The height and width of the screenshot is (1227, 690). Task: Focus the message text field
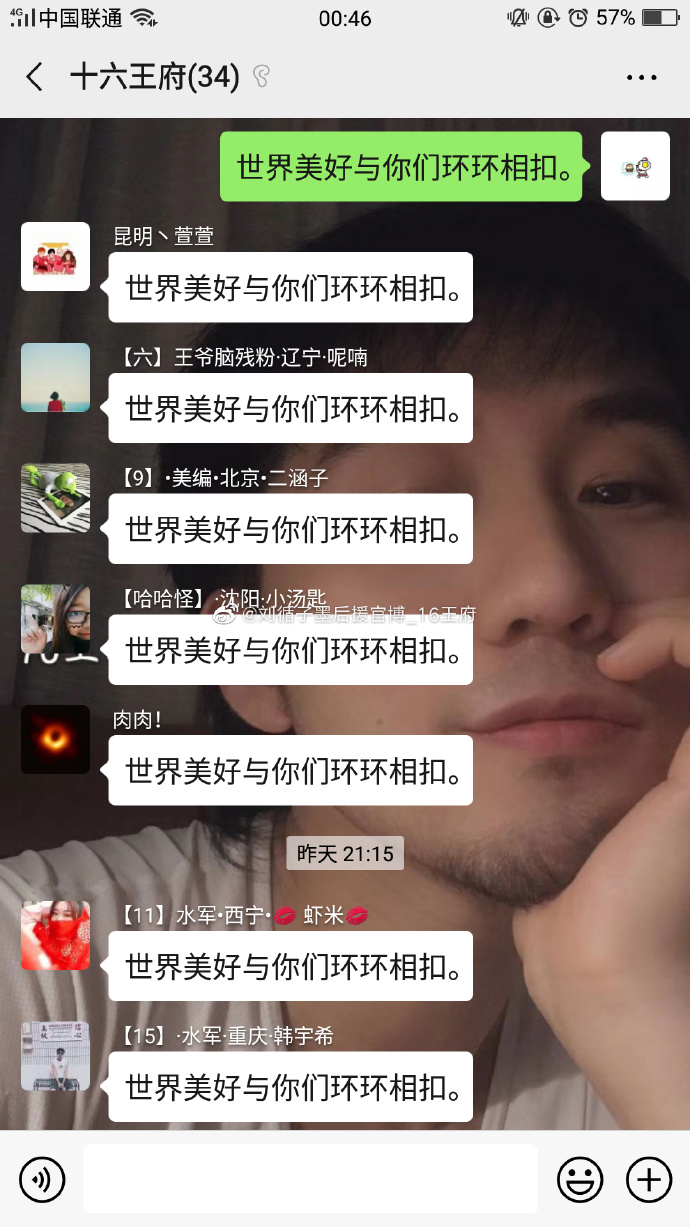coord(310,1179)
